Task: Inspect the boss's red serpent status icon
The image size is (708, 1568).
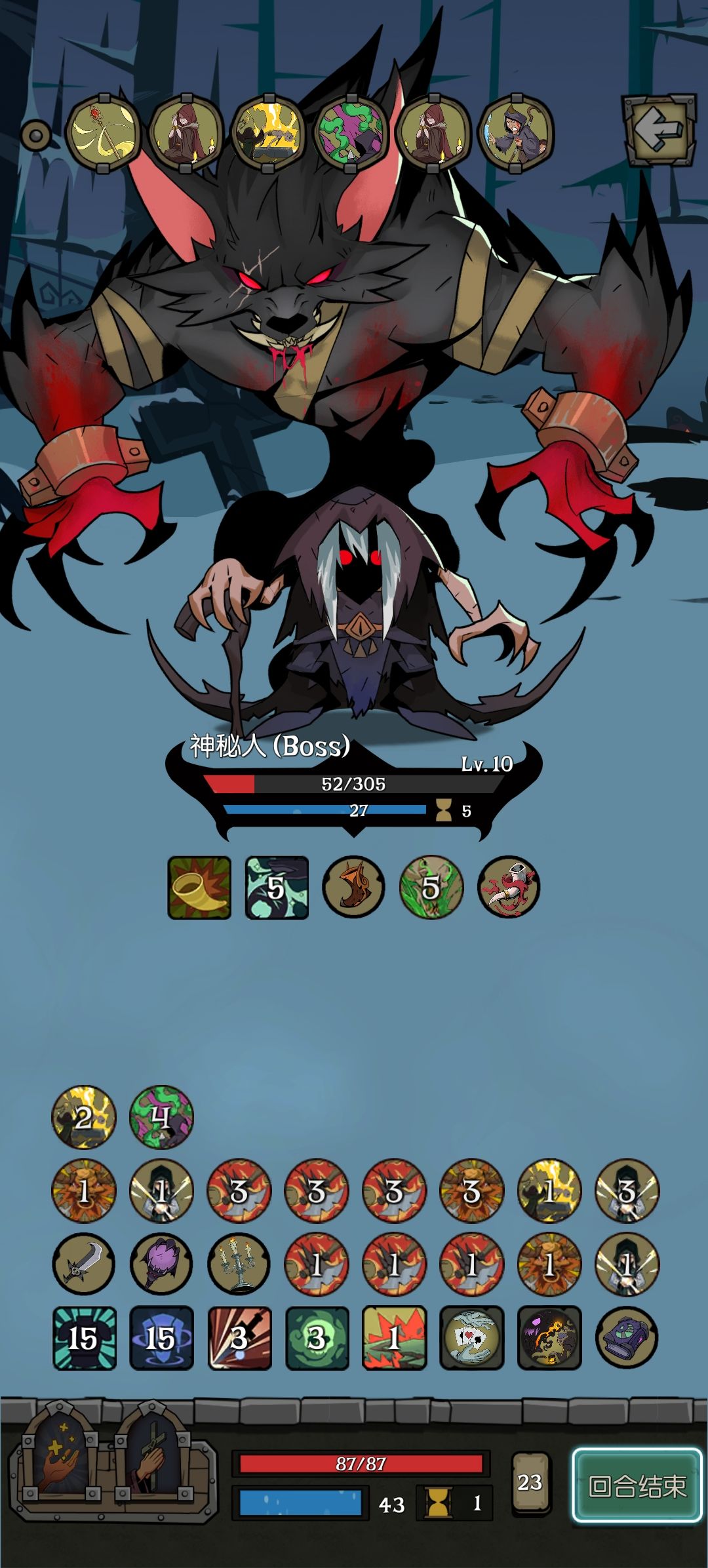Action: point(509,888)
